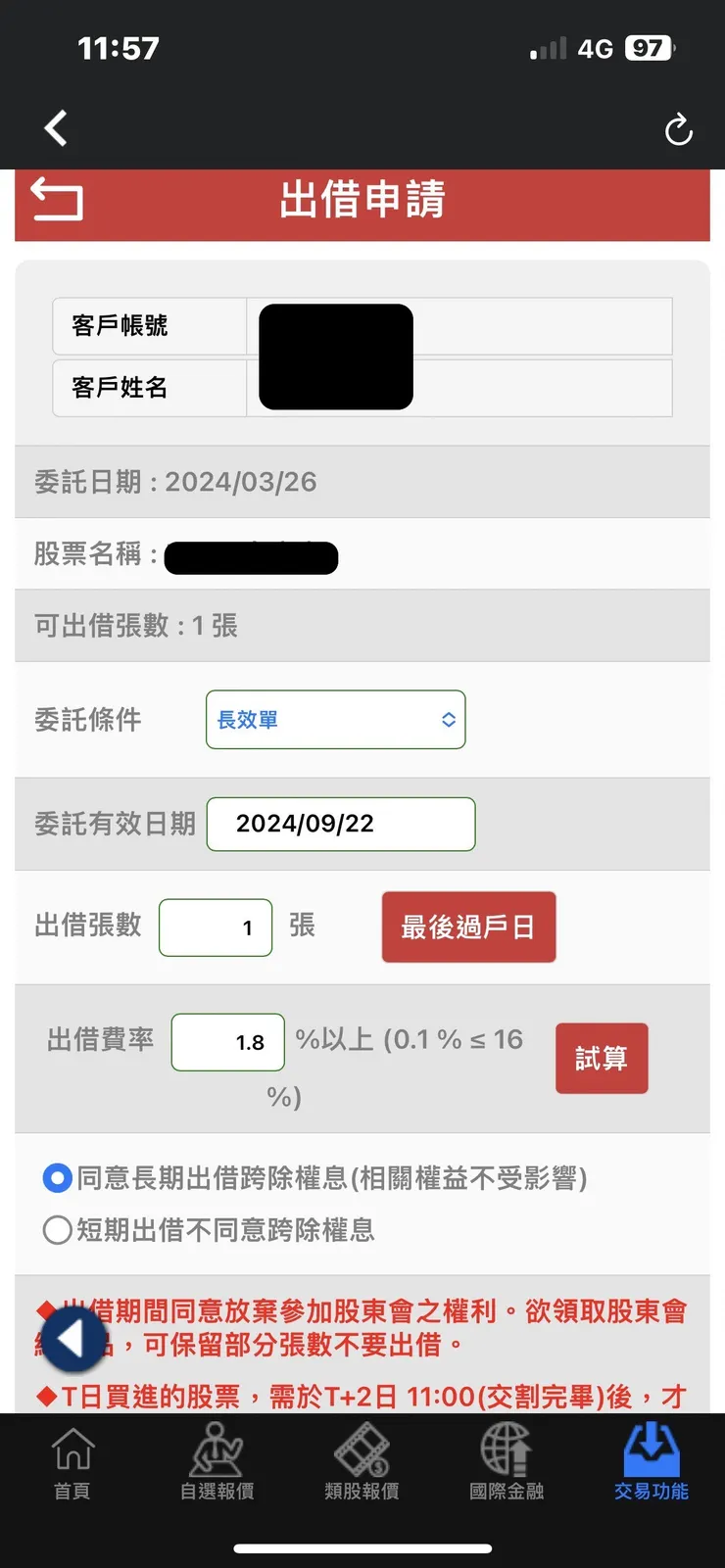
Task: Open the 國際金融 global finance icon
Action: point(506,1457)
